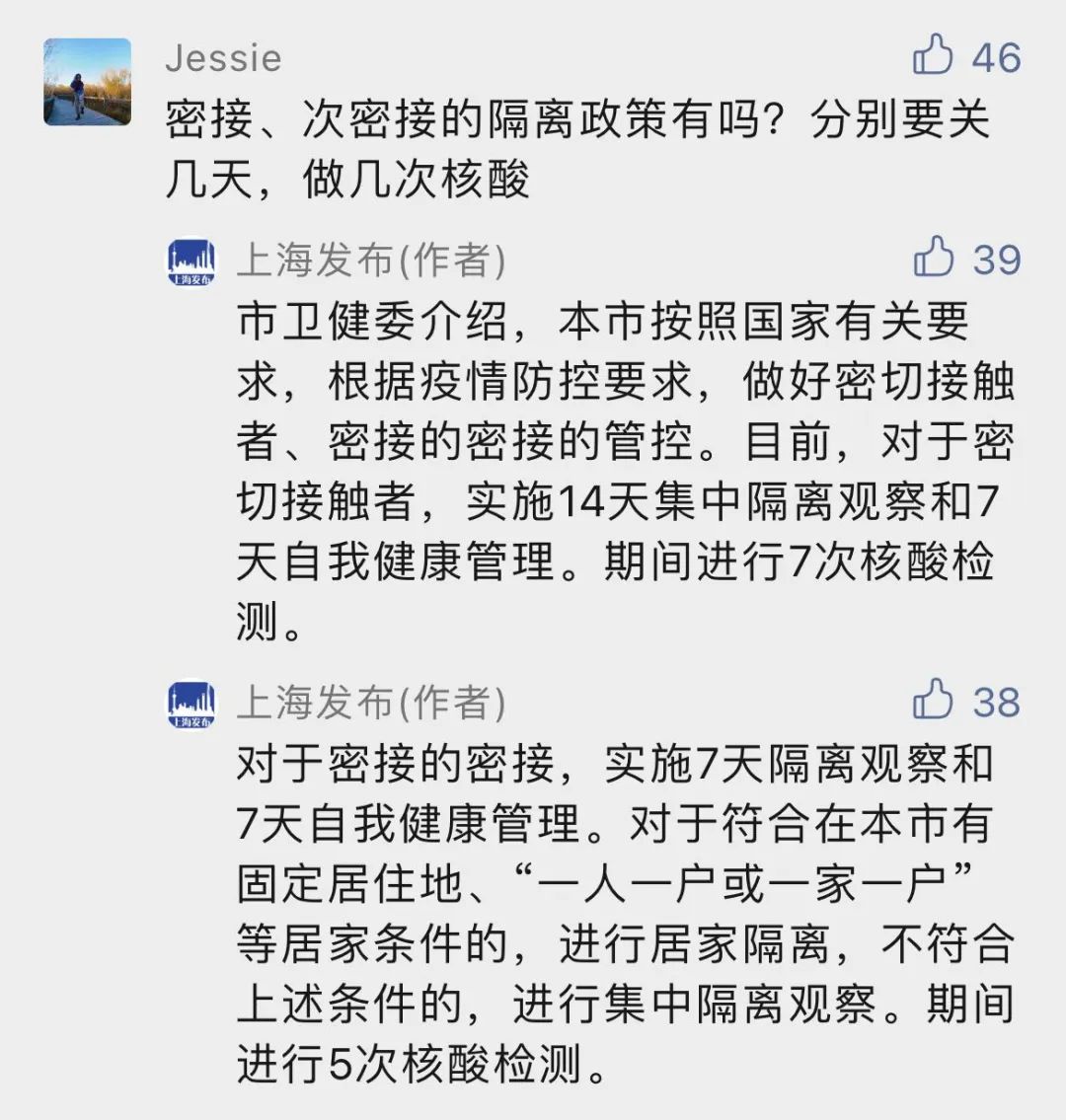Image resolution: width=1066 pixels, height=1120 pixels.
Task: Tap the 上海发布 account logo on the second reply
Action: click(190, 704)
